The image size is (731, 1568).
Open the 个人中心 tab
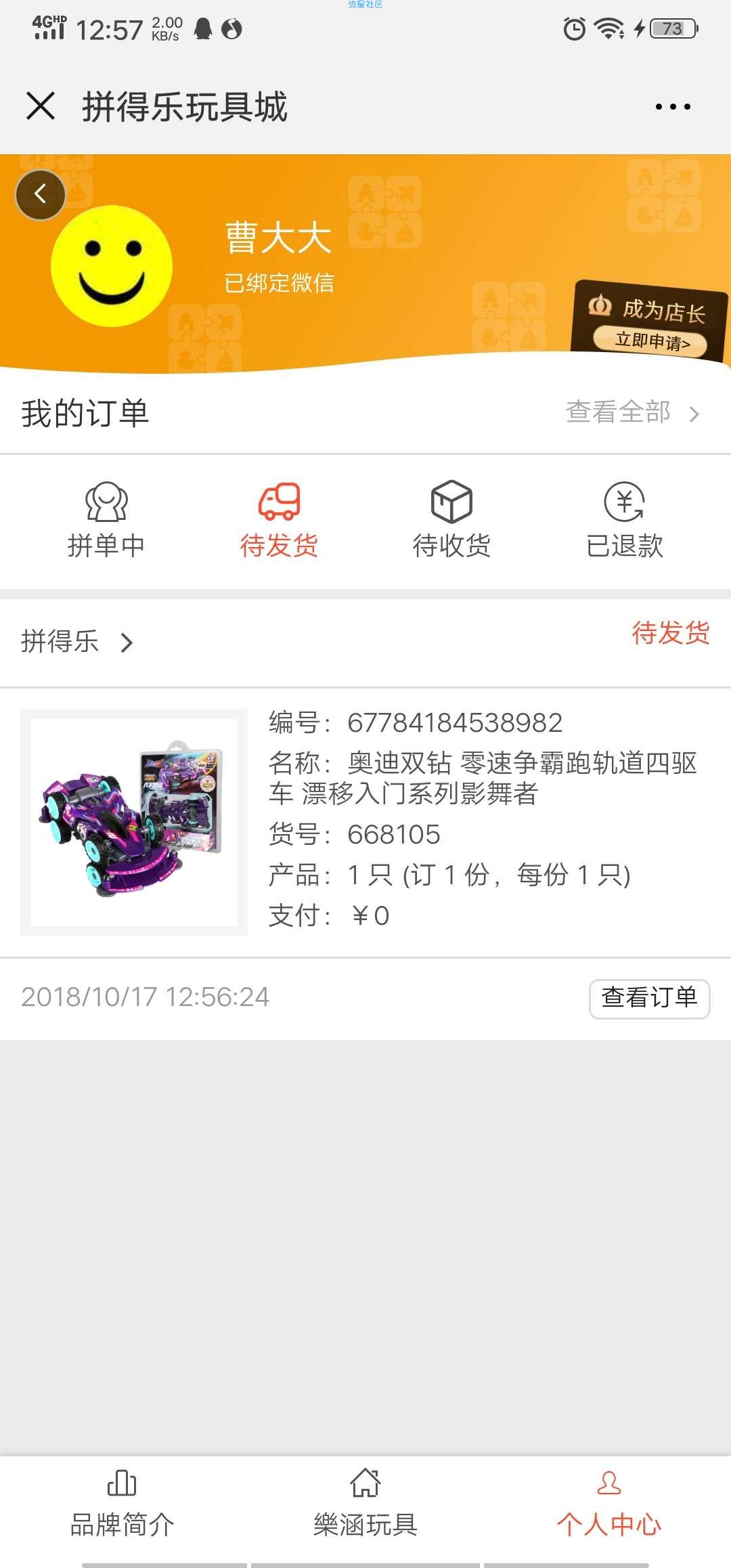[608, 1508]
